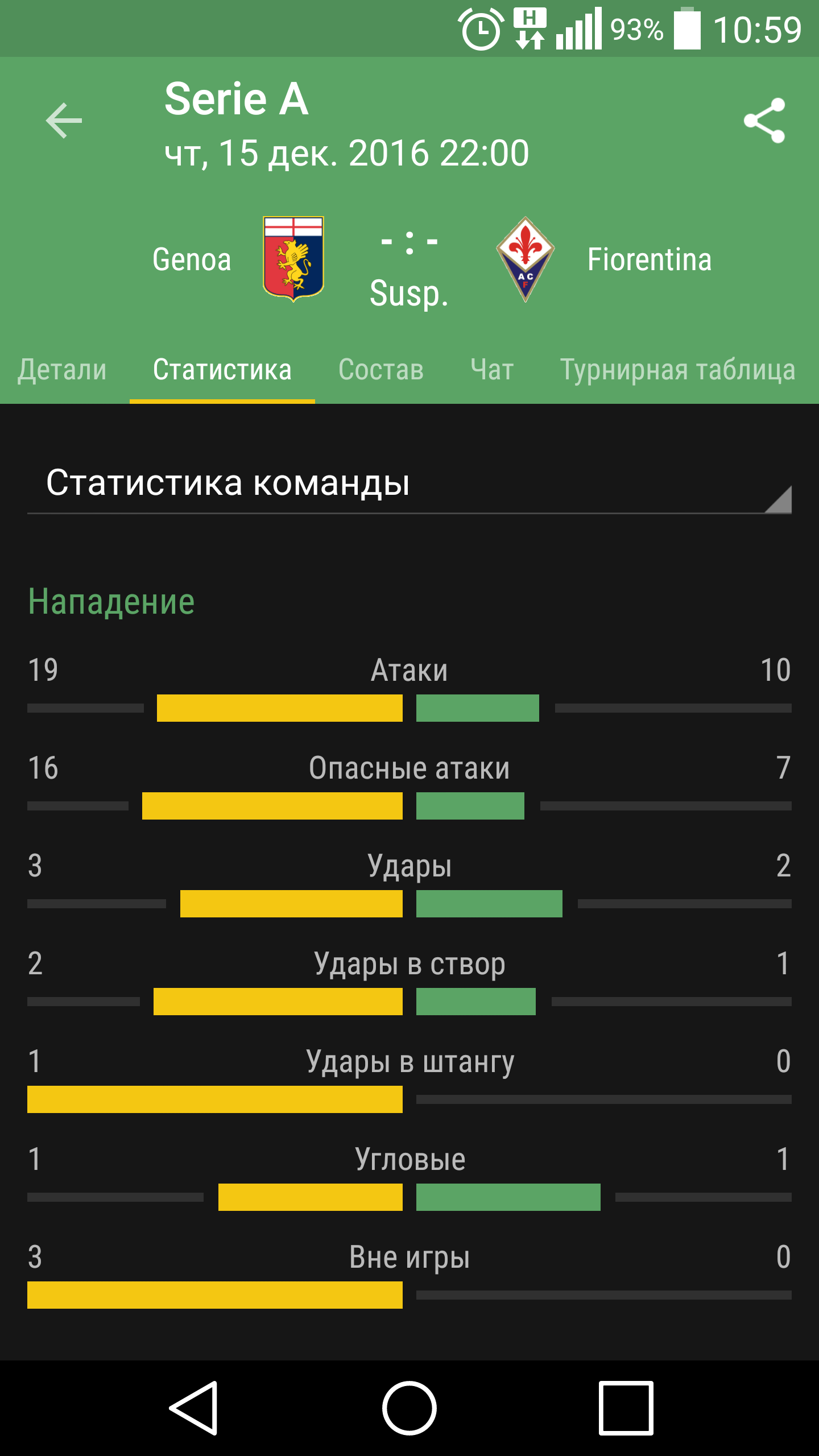This screenshot has height=1456, width=819.
Task: Switch to the Детали tab
Action: coord(62,370)
